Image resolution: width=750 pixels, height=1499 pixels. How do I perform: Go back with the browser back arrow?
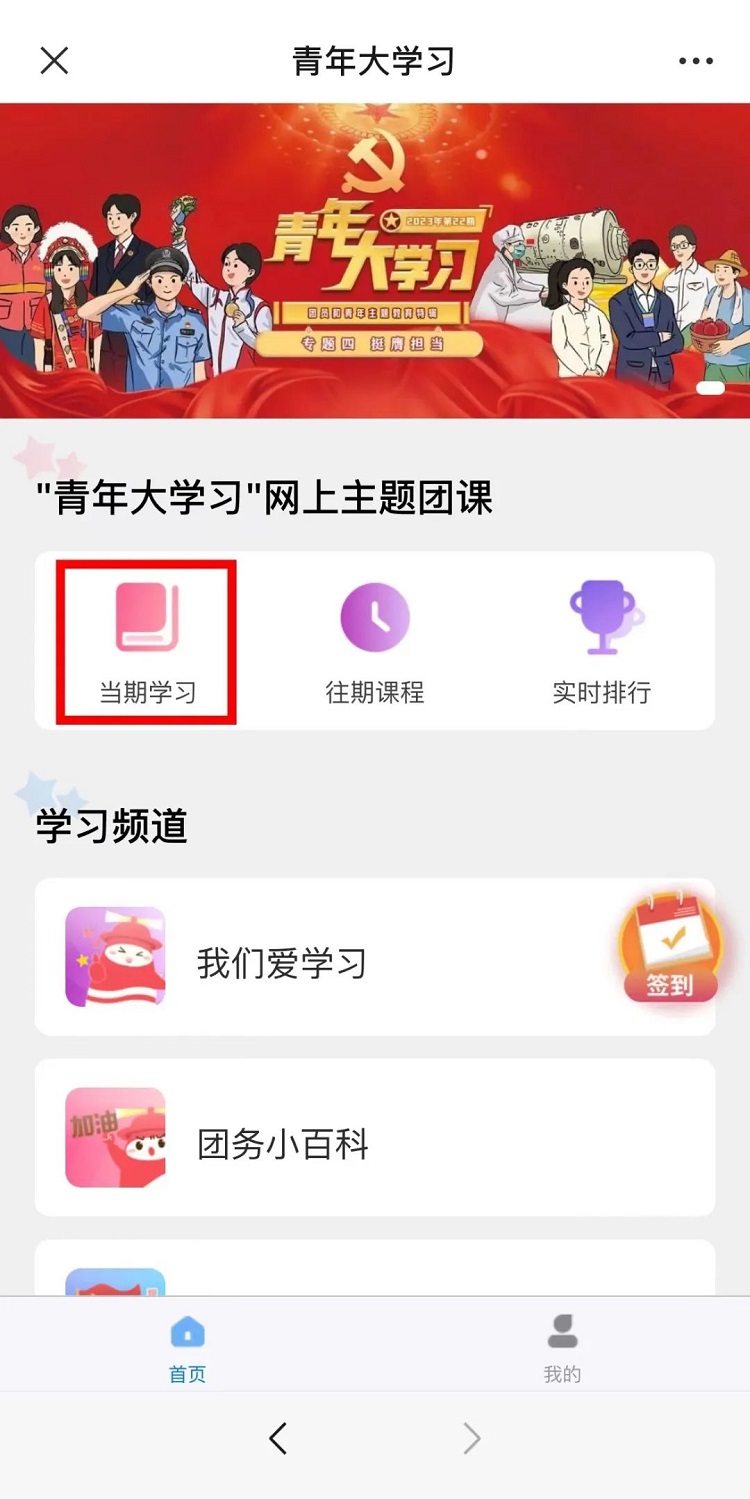click(x=278, y=1439)
